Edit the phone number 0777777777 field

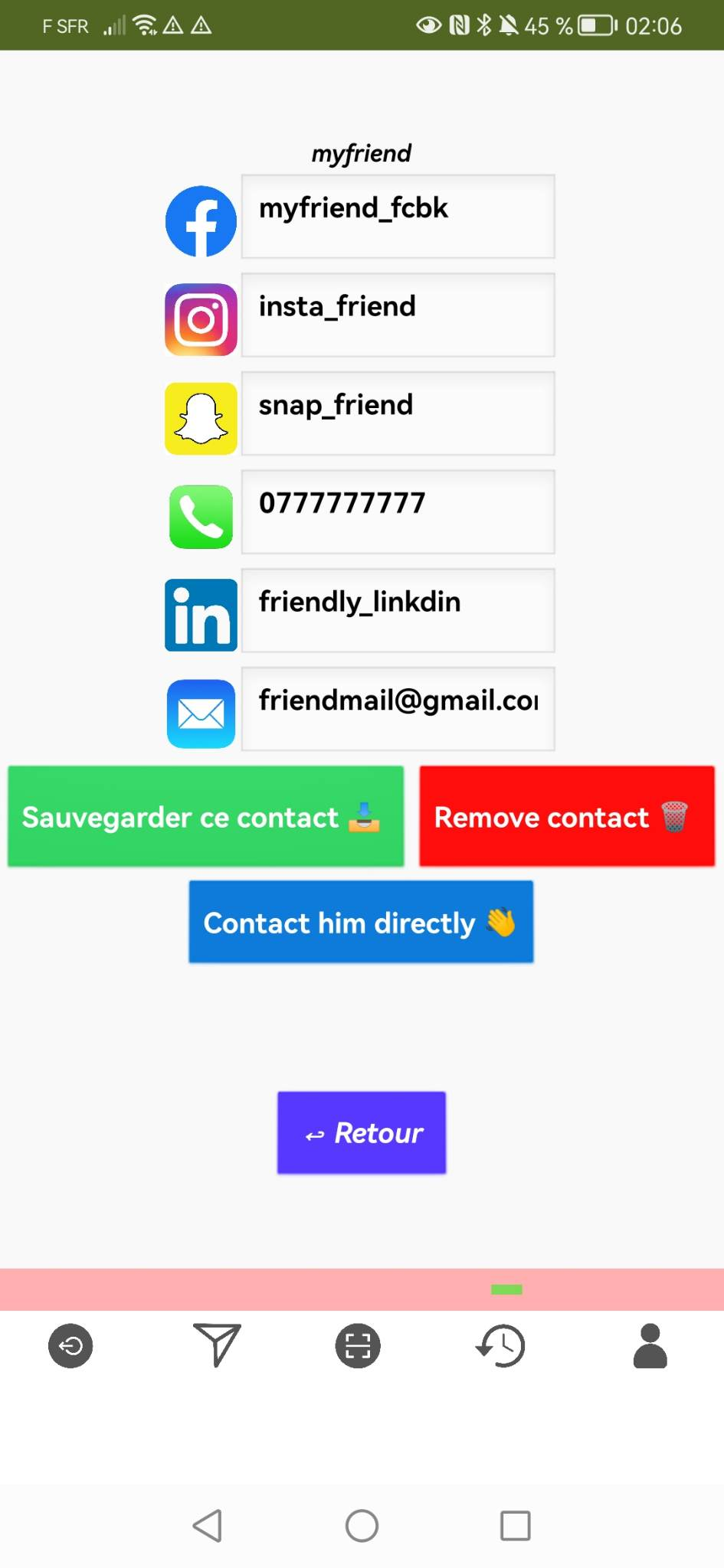398,512
